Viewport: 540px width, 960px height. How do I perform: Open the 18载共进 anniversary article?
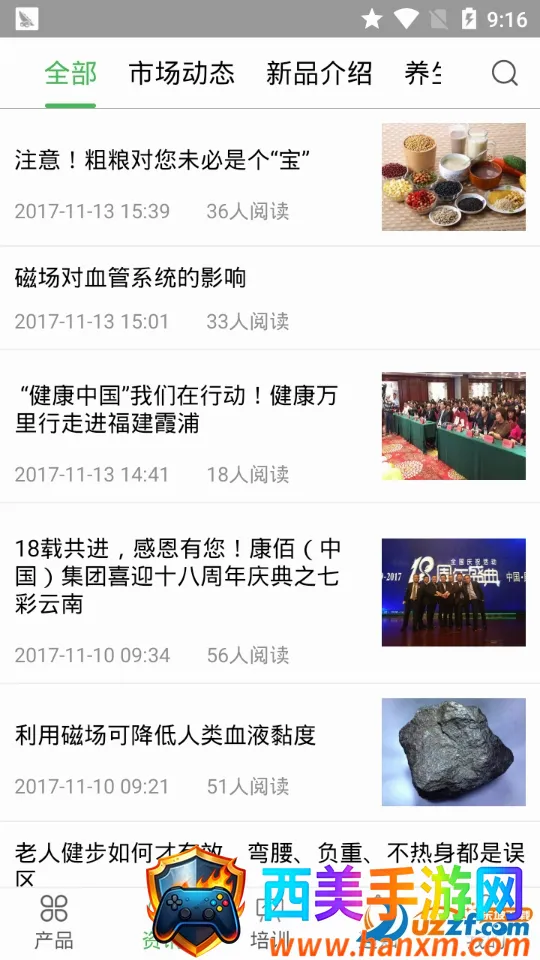point(270,593)
